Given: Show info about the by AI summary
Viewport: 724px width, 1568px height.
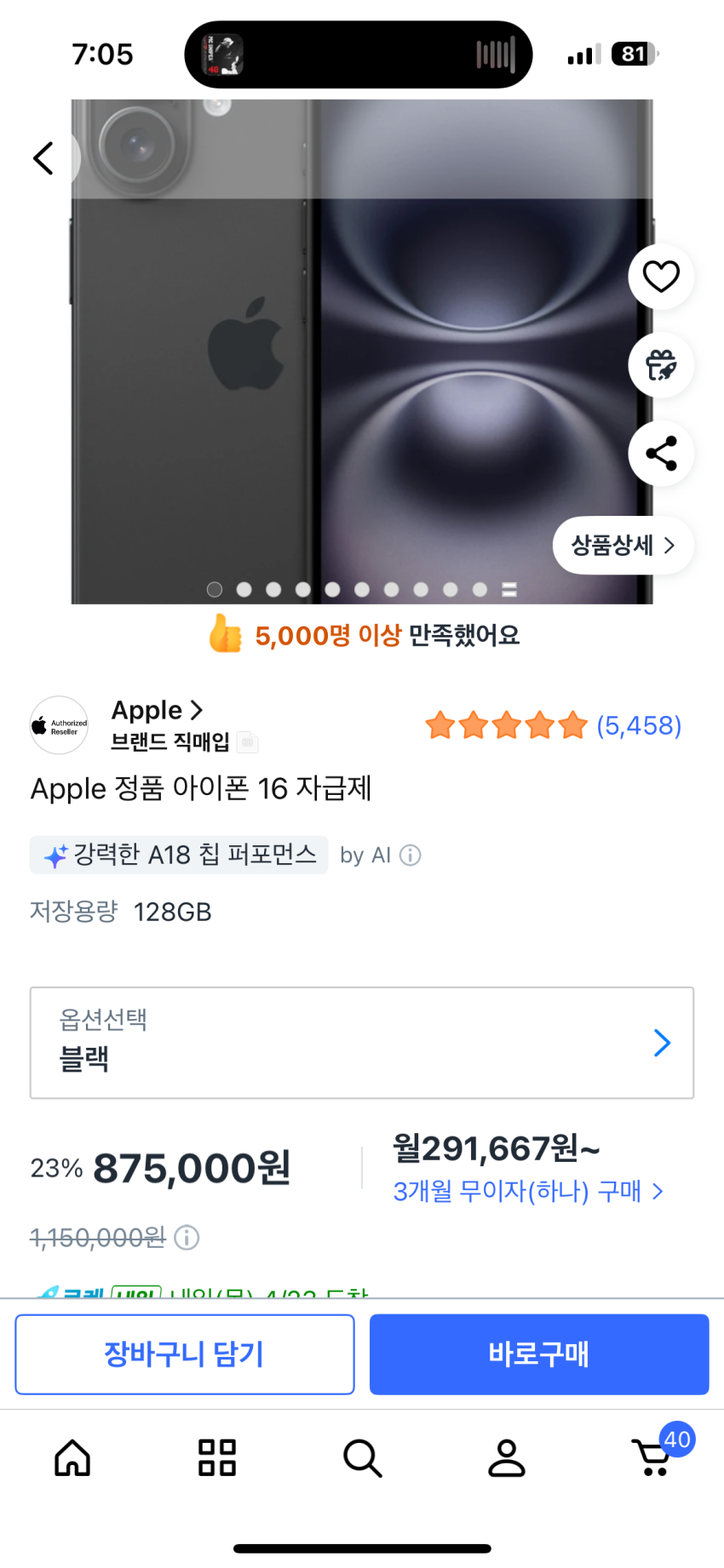Looking at the screenshot, I should [x=411, y=856].
